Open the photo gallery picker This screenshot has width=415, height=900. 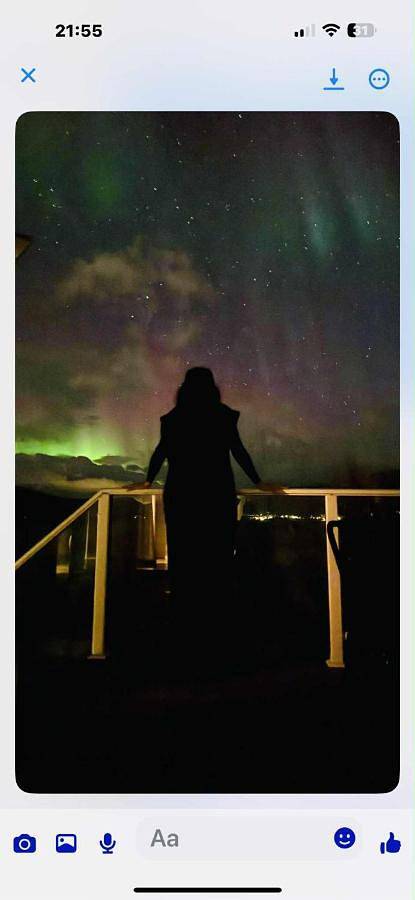tap(66, 843)
